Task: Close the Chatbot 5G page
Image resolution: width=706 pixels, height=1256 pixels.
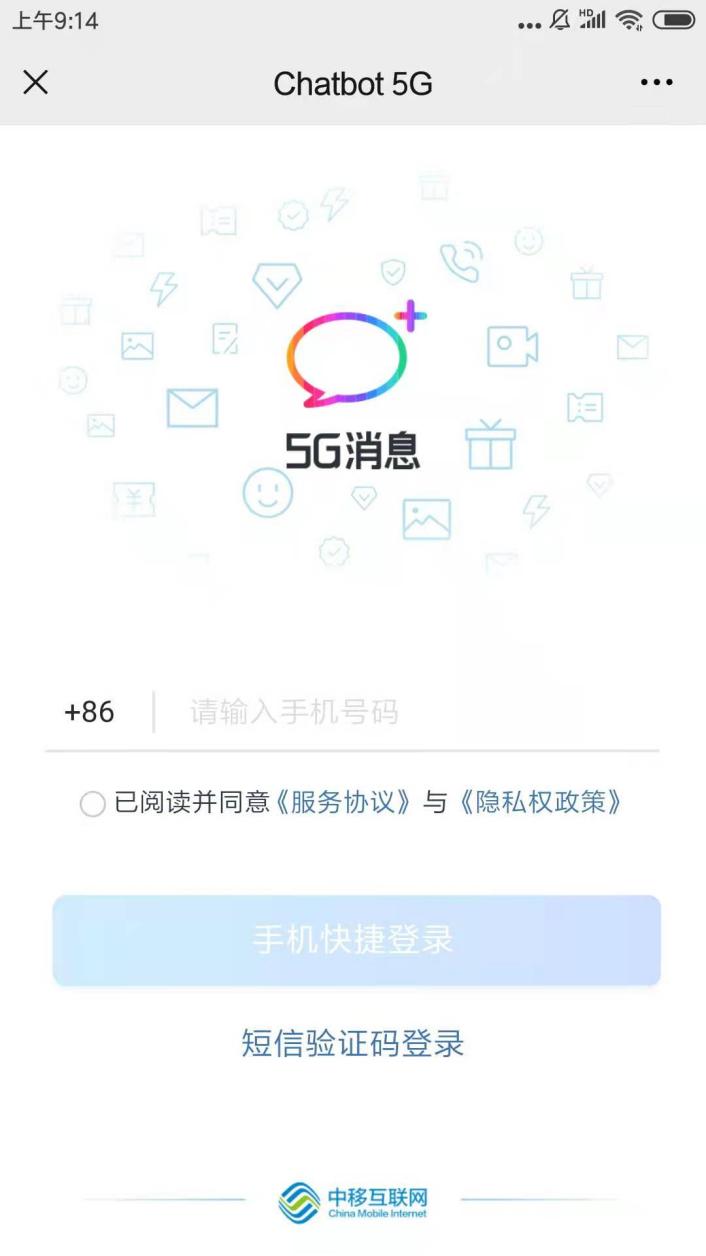Action: (x=35, y=83)
